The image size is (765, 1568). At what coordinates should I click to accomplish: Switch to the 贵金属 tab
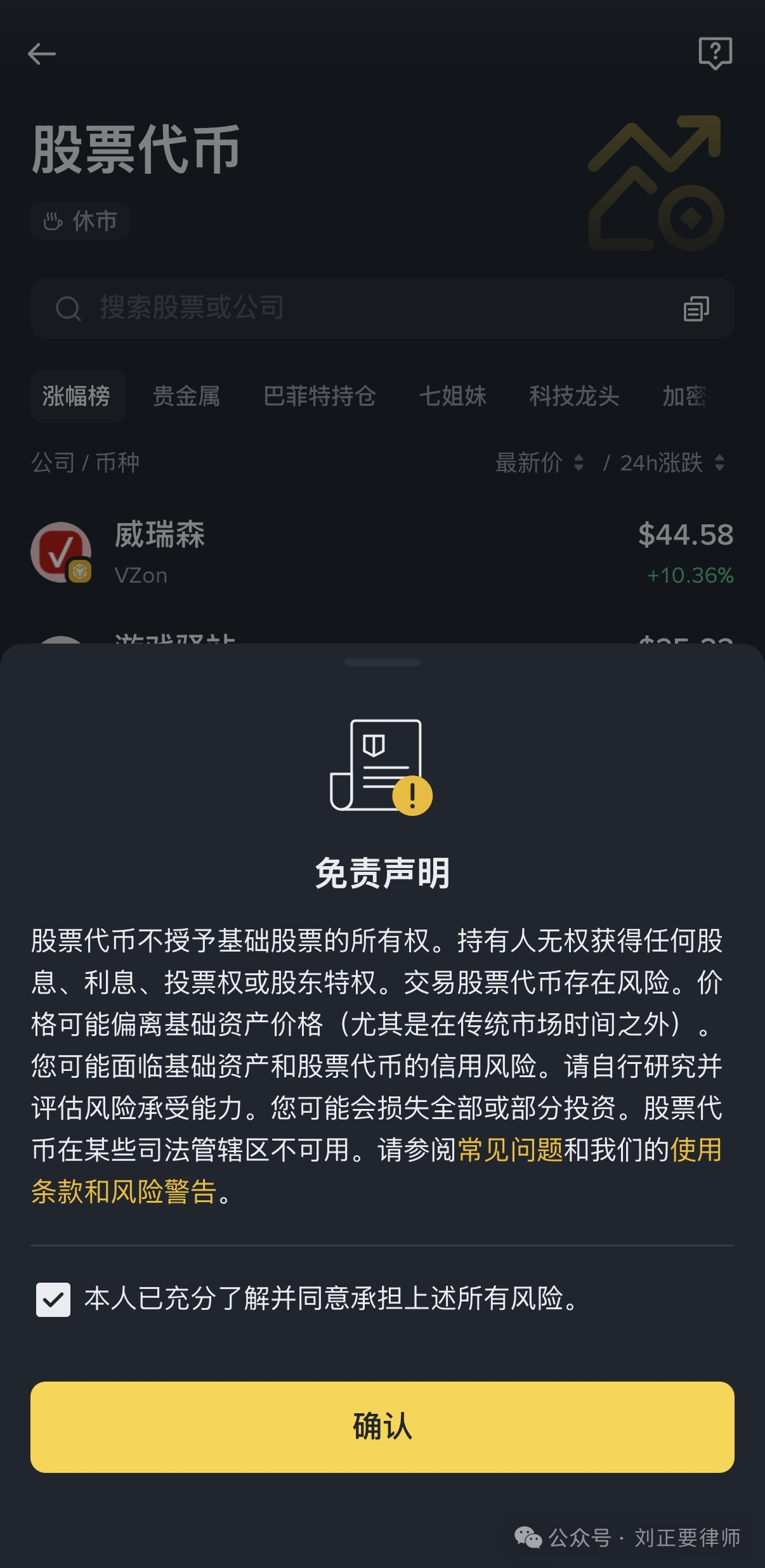click(x=186, y=396)
